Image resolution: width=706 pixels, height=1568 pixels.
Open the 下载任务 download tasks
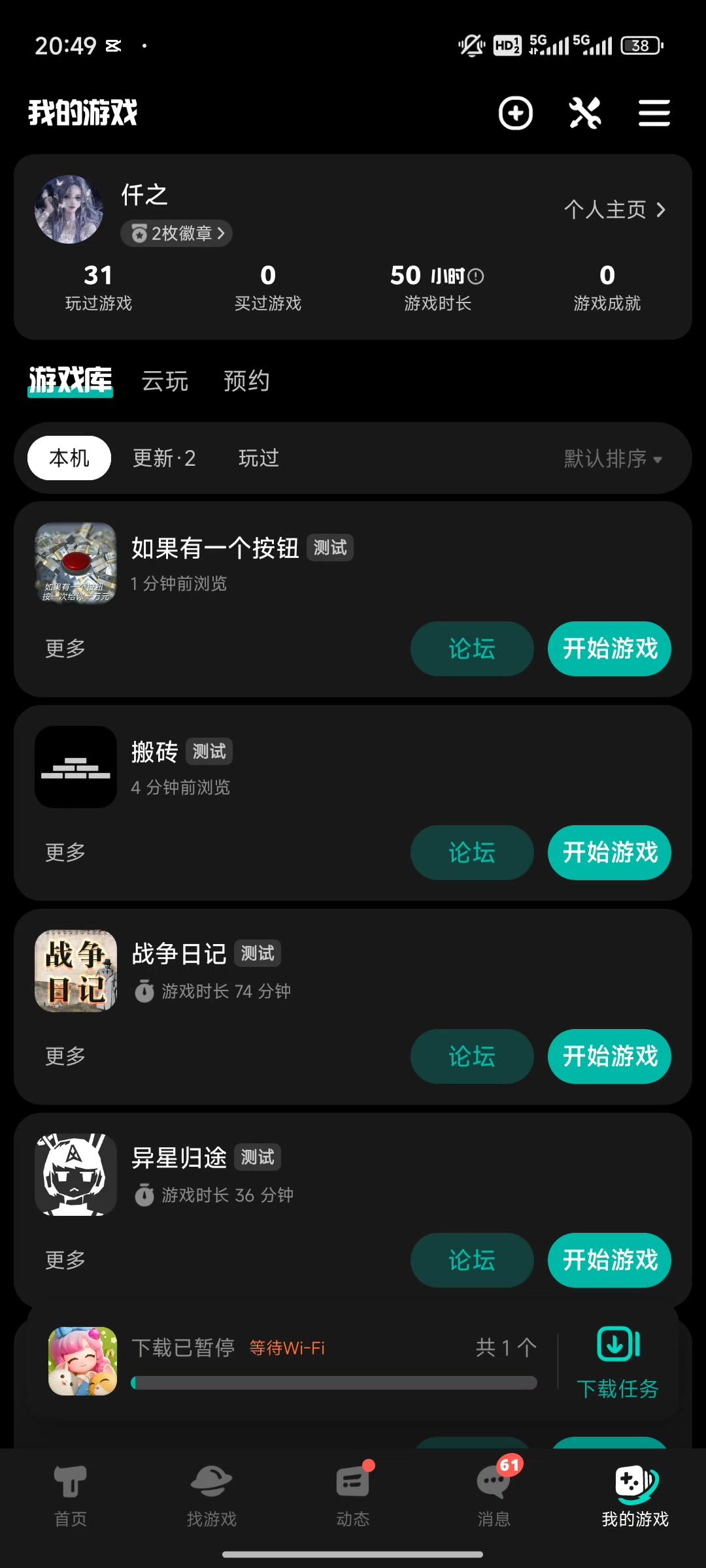[618, 1362]
